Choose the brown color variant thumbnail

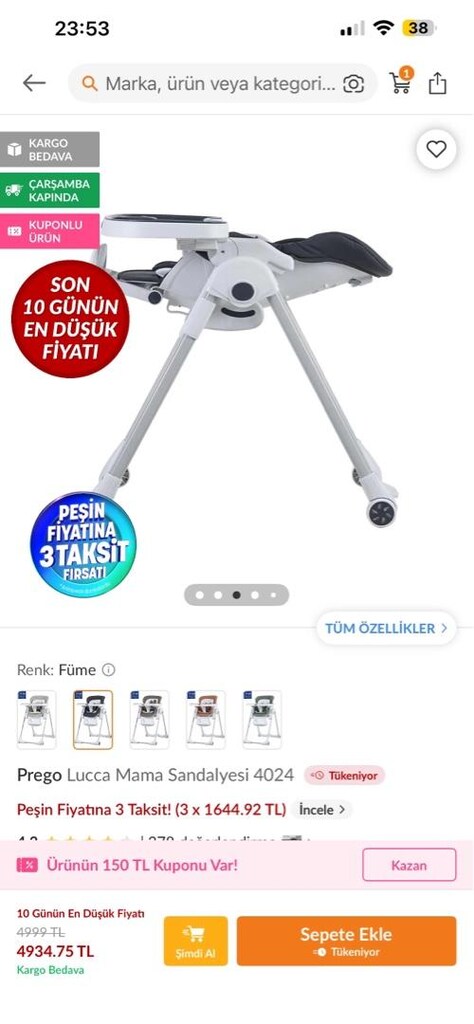205,719
